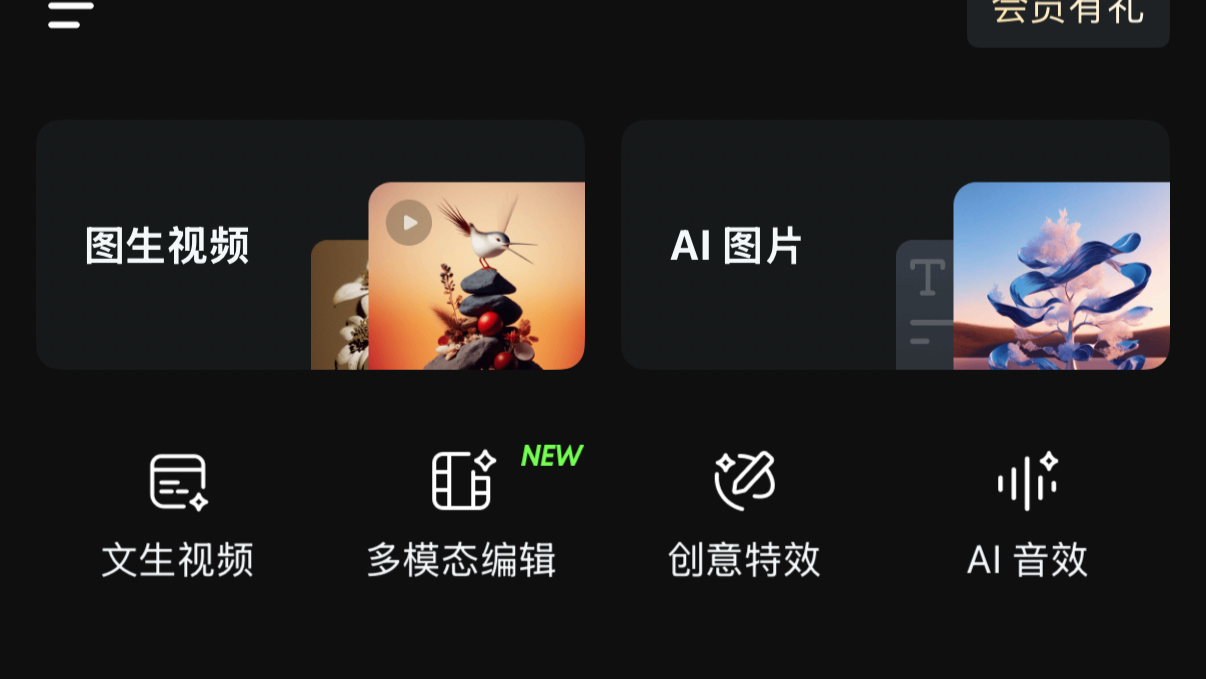Screen dimensions: 1206x679
Task: Choose AI 音效 option
Action: (1027, 513)
